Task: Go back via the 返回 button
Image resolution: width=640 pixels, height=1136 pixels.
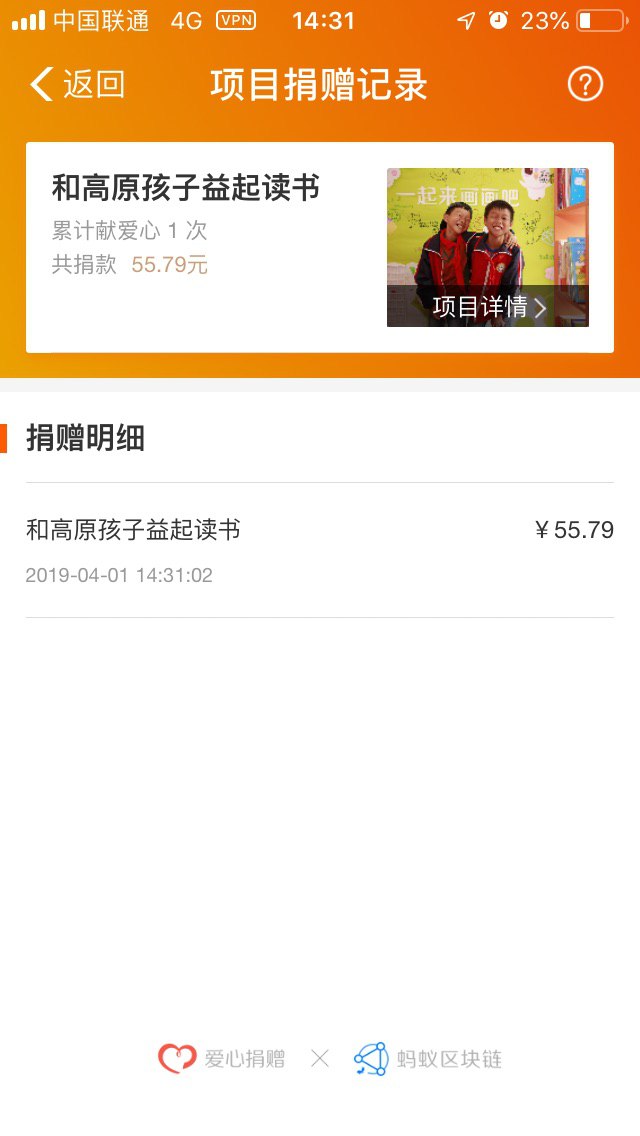Action: [x=78, y=85]
